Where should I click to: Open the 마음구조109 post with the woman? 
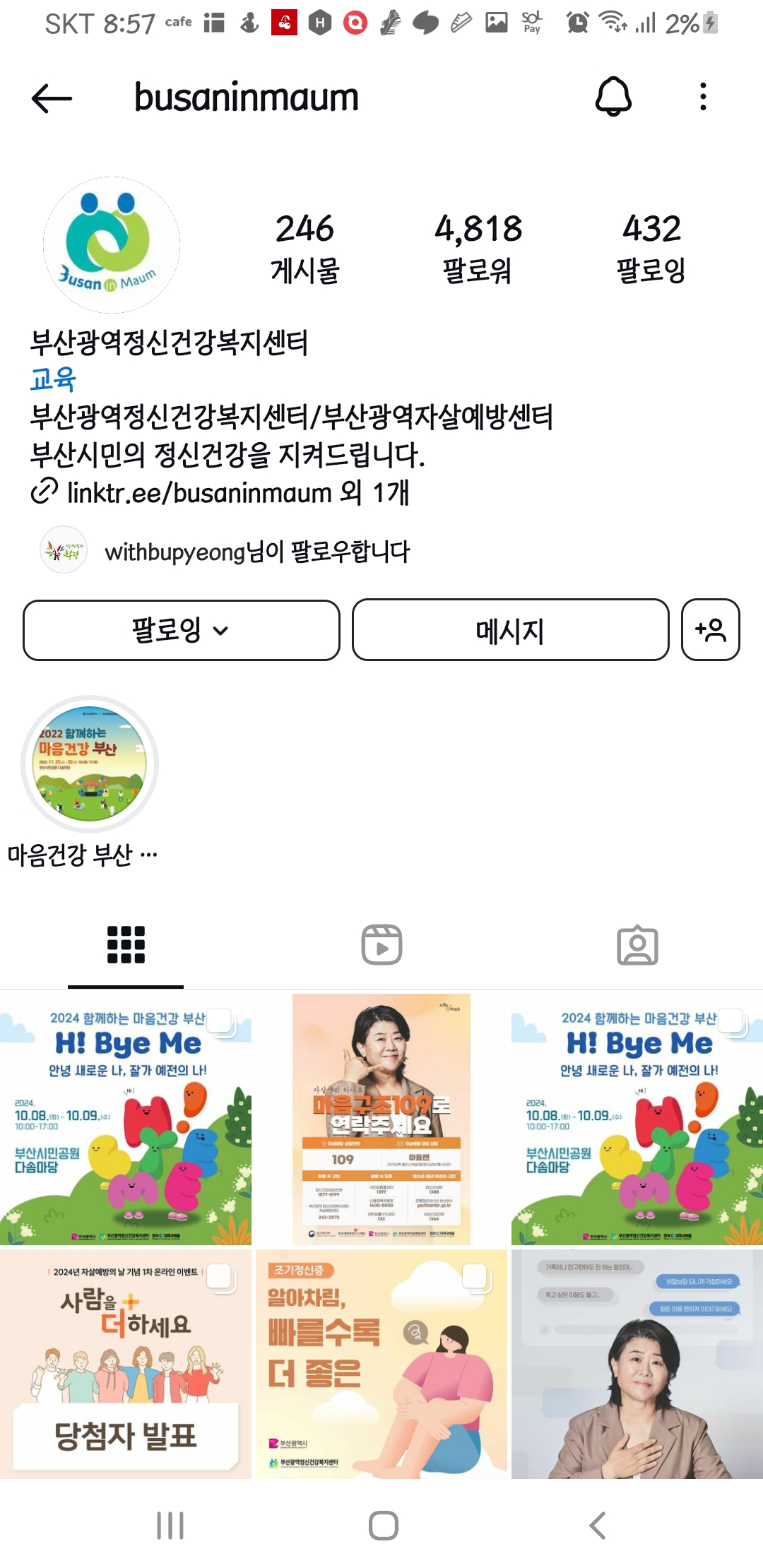pyautogui.click(x=381, y=1118)
